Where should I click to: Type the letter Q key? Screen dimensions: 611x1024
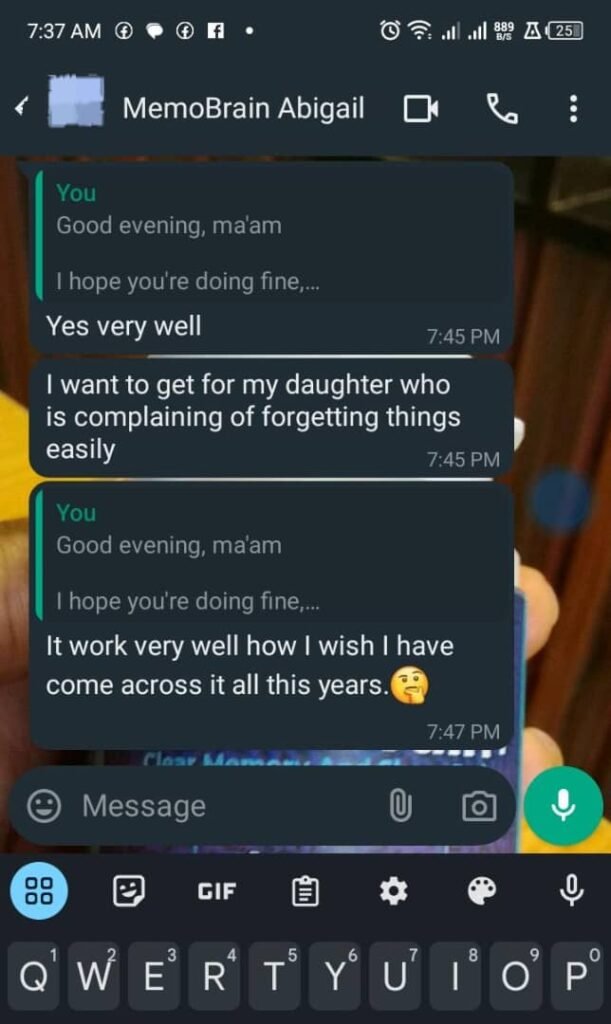32,976
